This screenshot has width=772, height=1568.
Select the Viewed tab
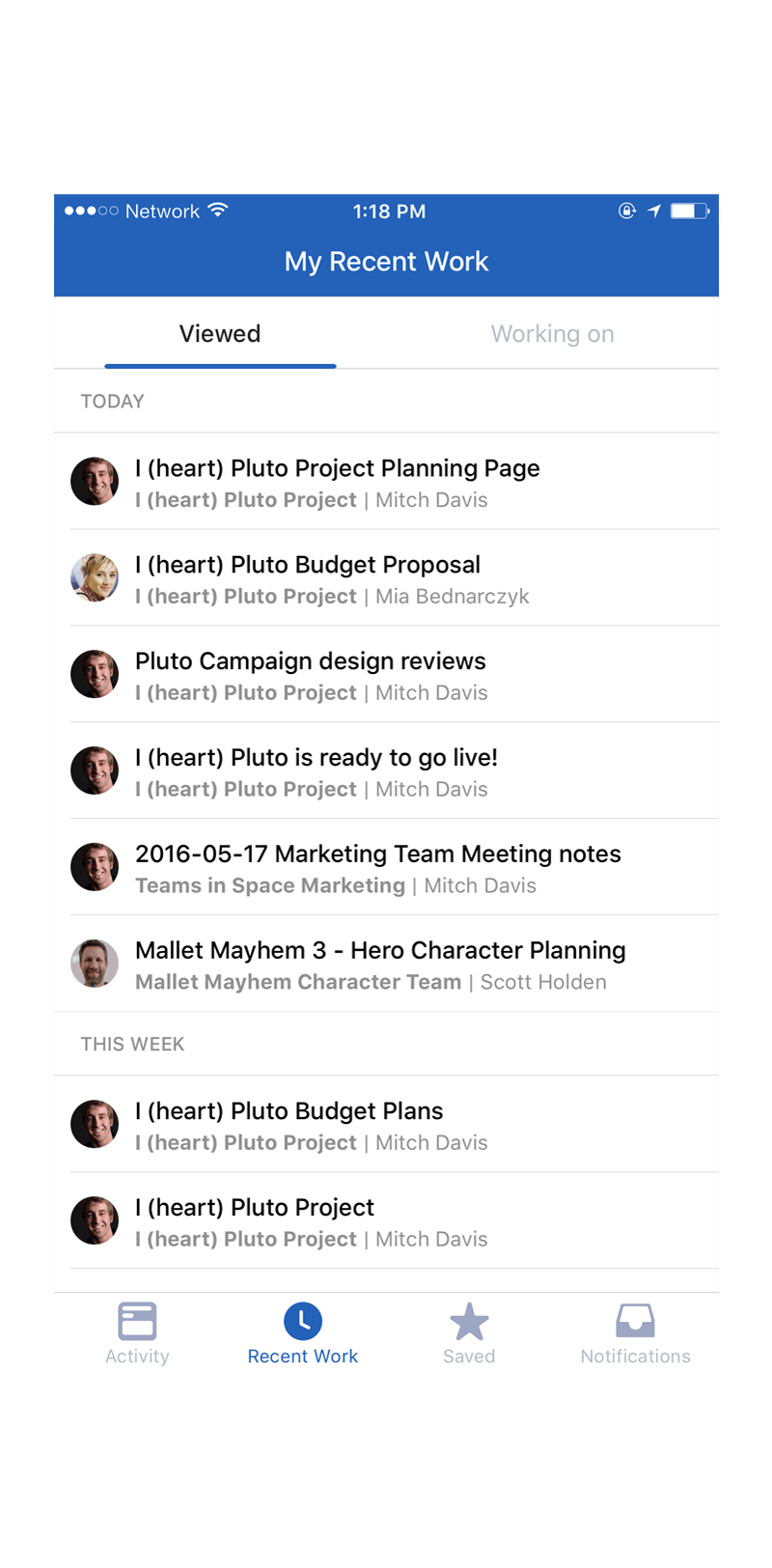(220, 333)
